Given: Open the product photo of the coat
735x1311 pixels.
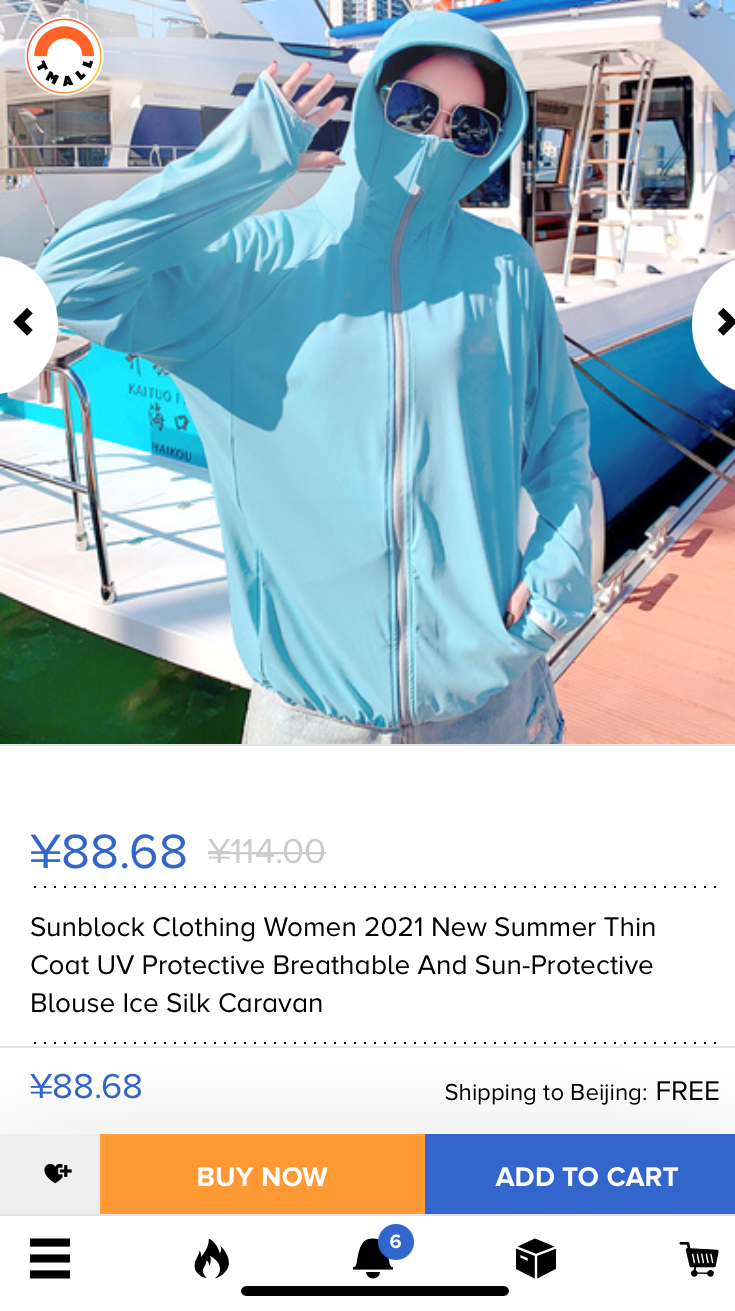Looking at the screenshot, I should click(367, 400).
